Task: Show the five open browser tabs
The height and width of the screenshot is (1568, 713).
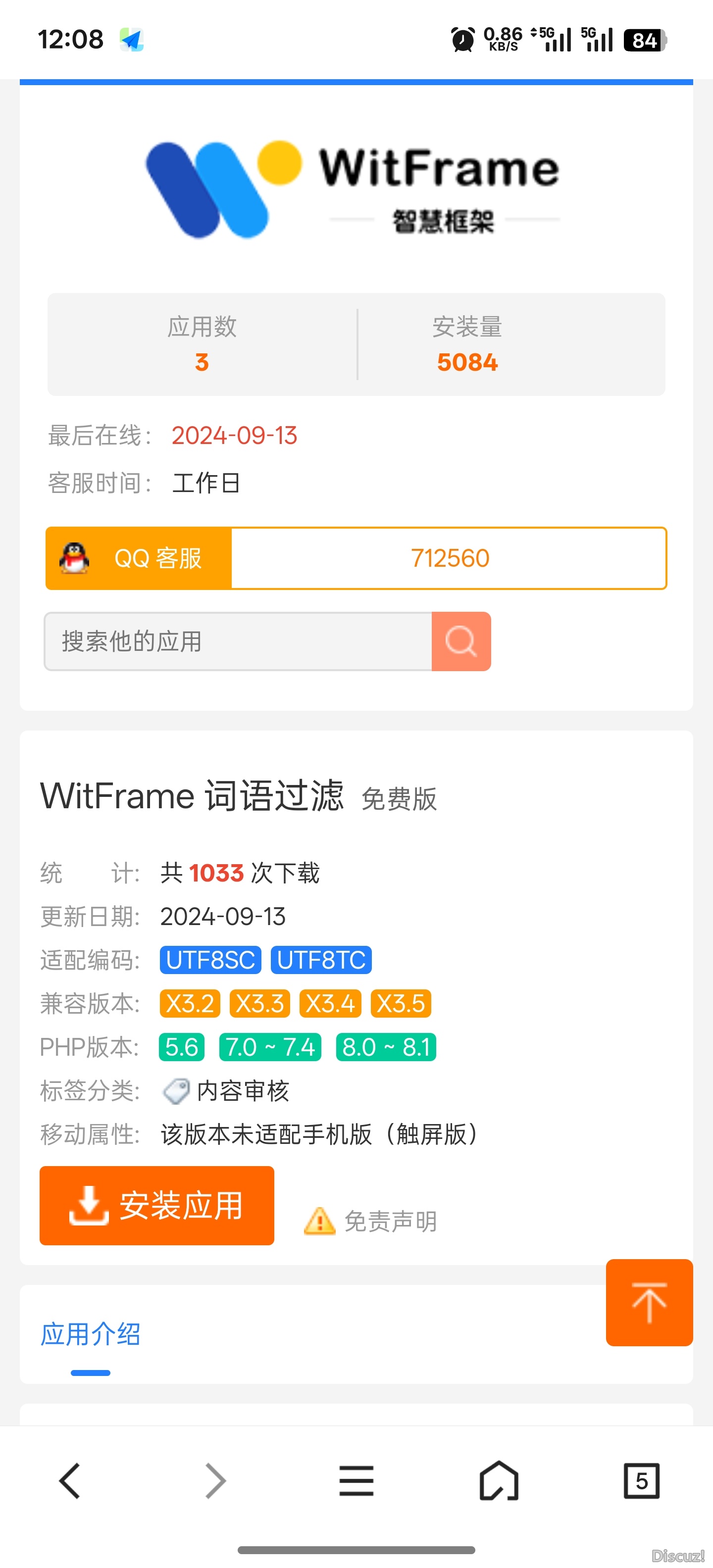Action: pyautogui.click(x=641, y=1481)
